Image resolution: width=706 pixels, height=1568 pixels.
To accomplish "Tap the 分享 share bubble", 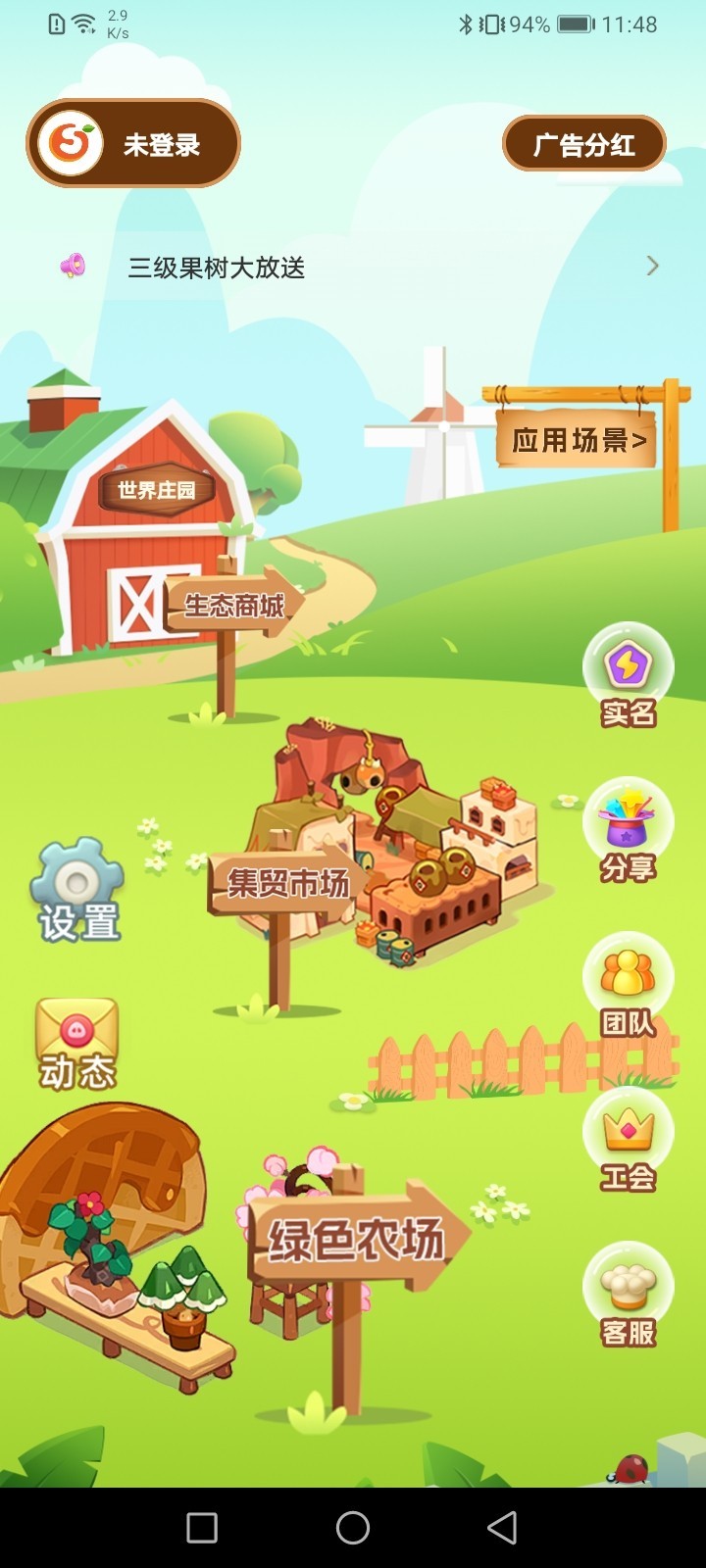I will point(628,831).
